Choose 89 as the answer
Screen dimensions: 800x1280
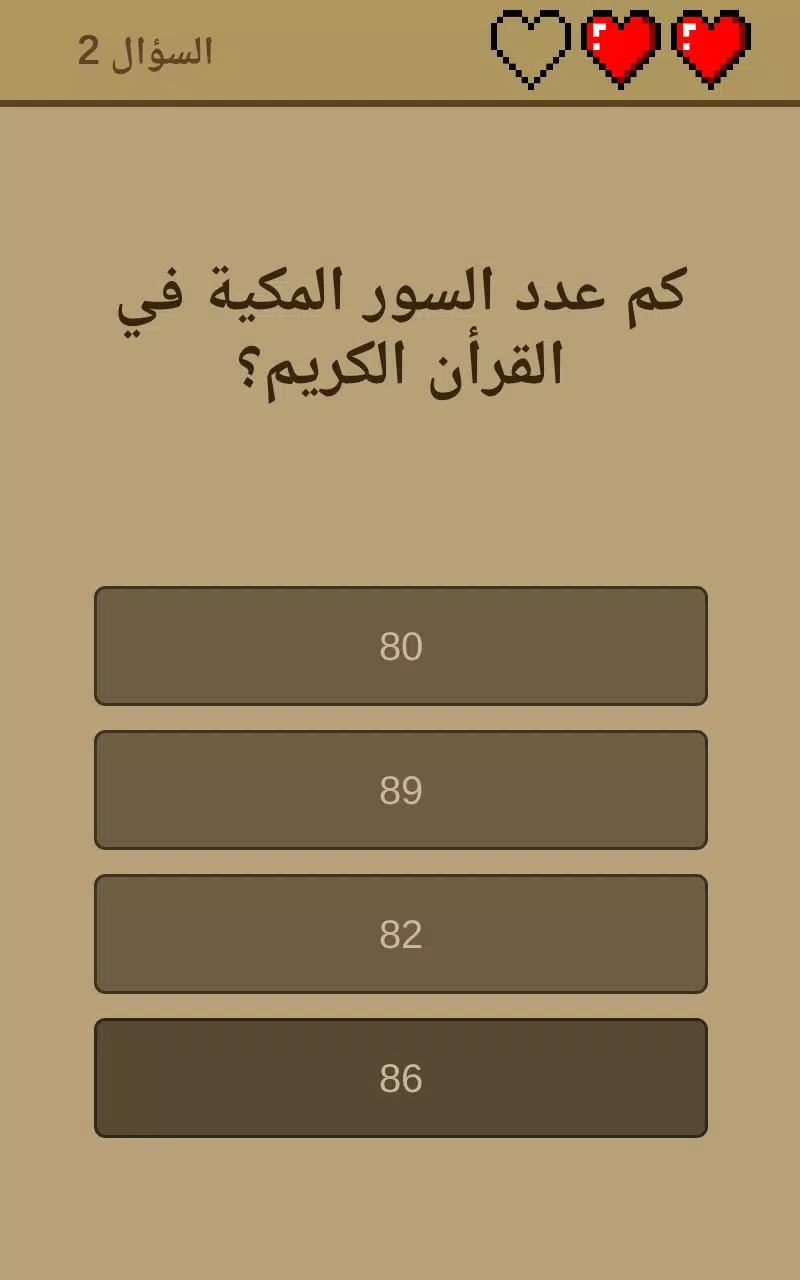coord(400,790)
